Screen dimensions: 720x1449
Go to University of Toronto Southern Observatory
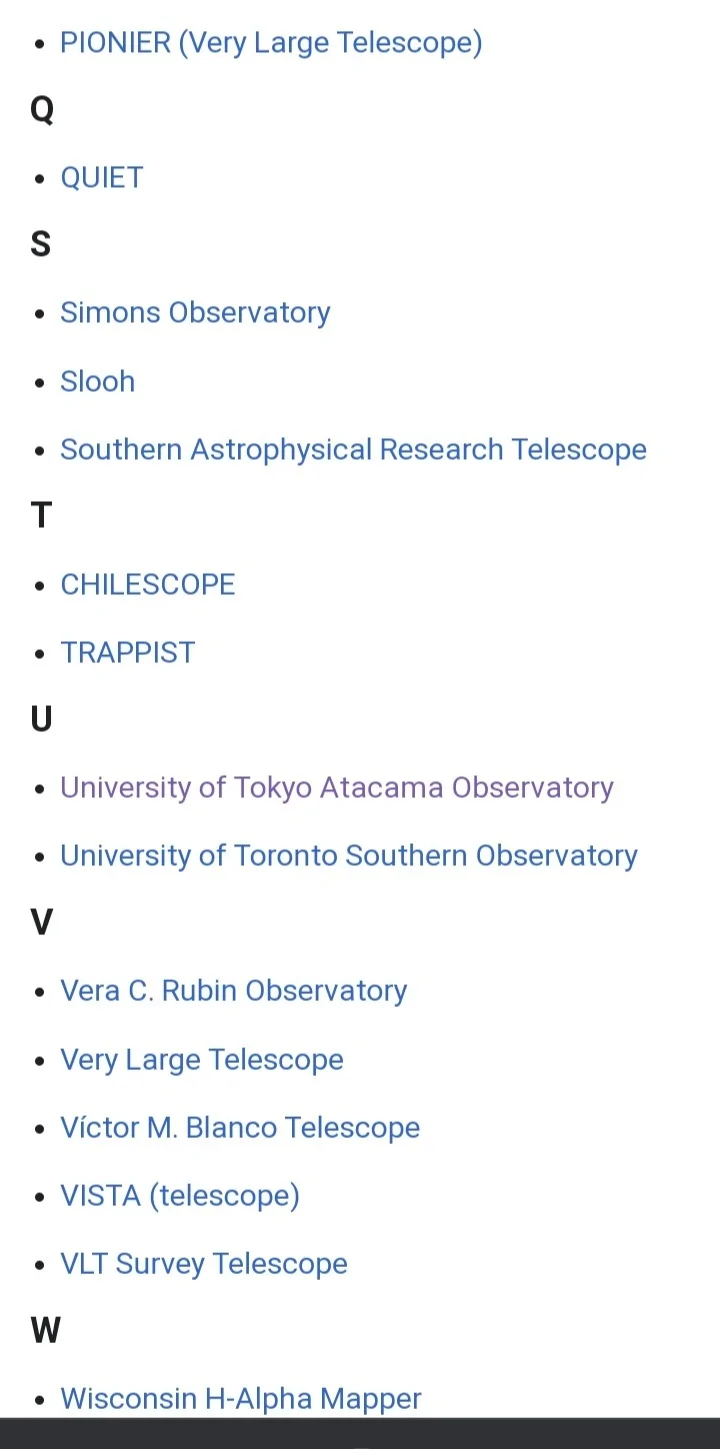pos(349,855)
